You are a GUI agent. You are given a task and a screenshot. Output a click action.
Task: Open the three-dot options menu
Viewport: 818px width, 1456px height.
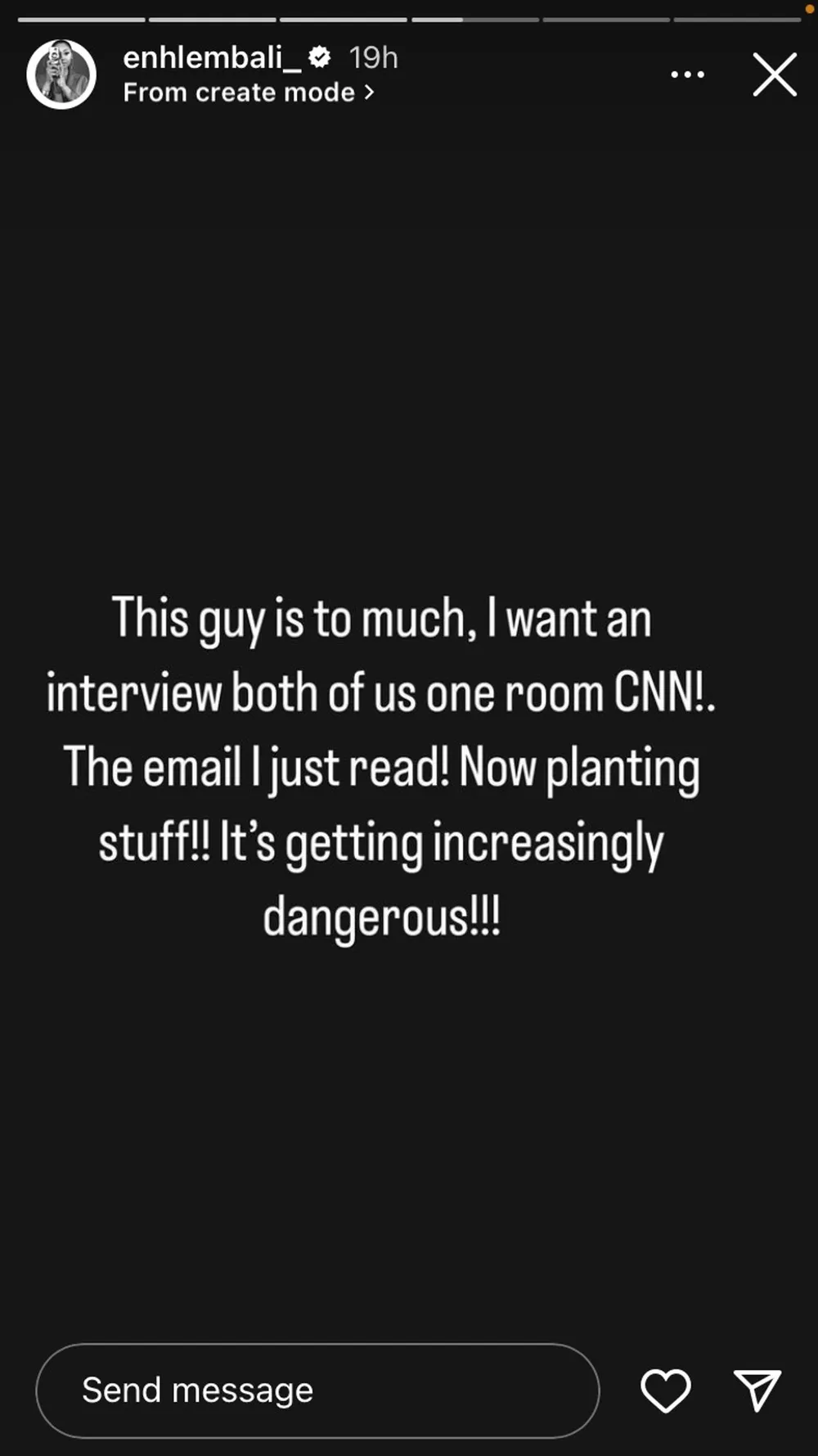tap(687, 74)
